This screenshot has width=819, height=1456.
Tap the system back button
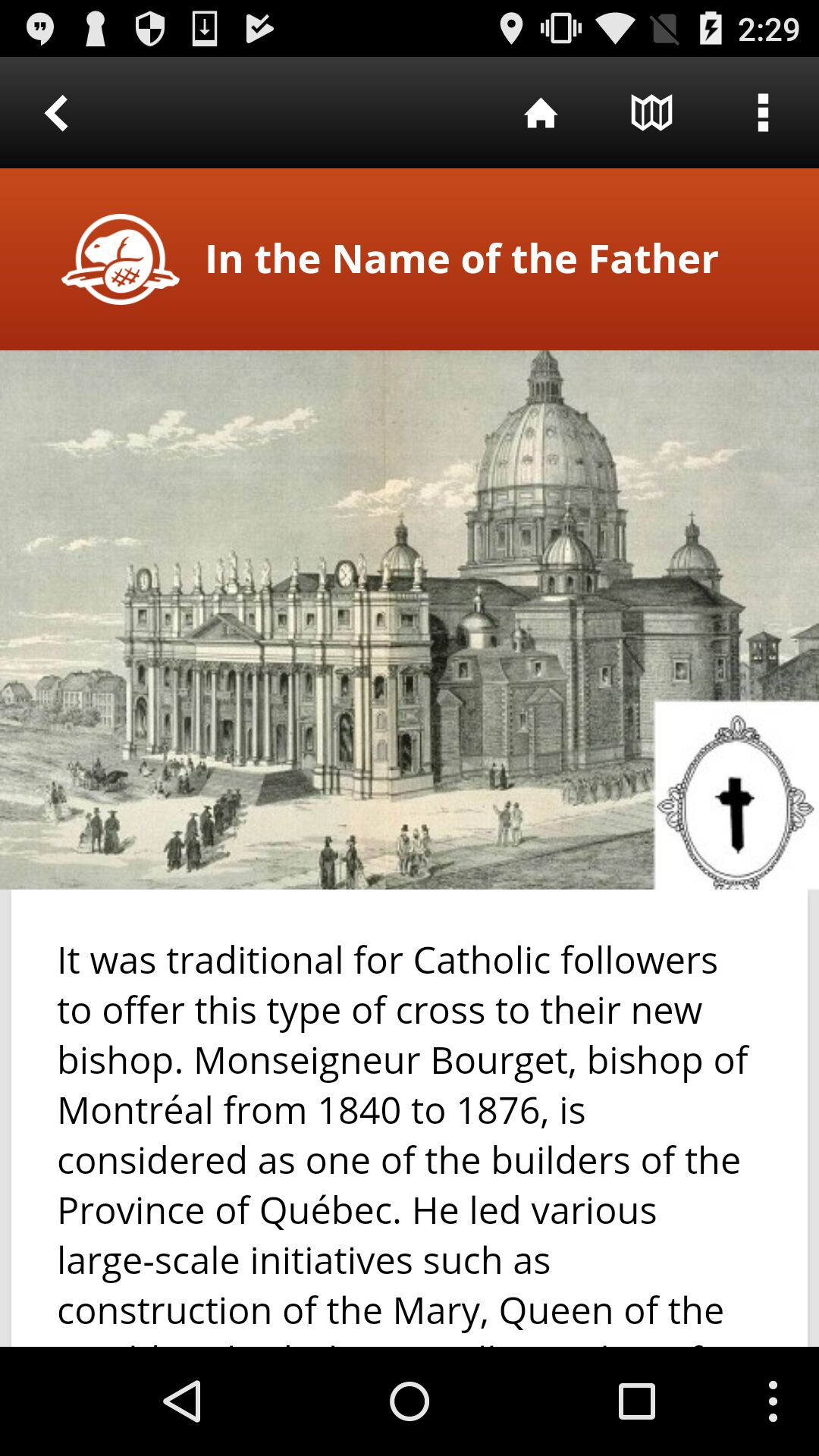pyautogui.click(x=183, y=1401)
